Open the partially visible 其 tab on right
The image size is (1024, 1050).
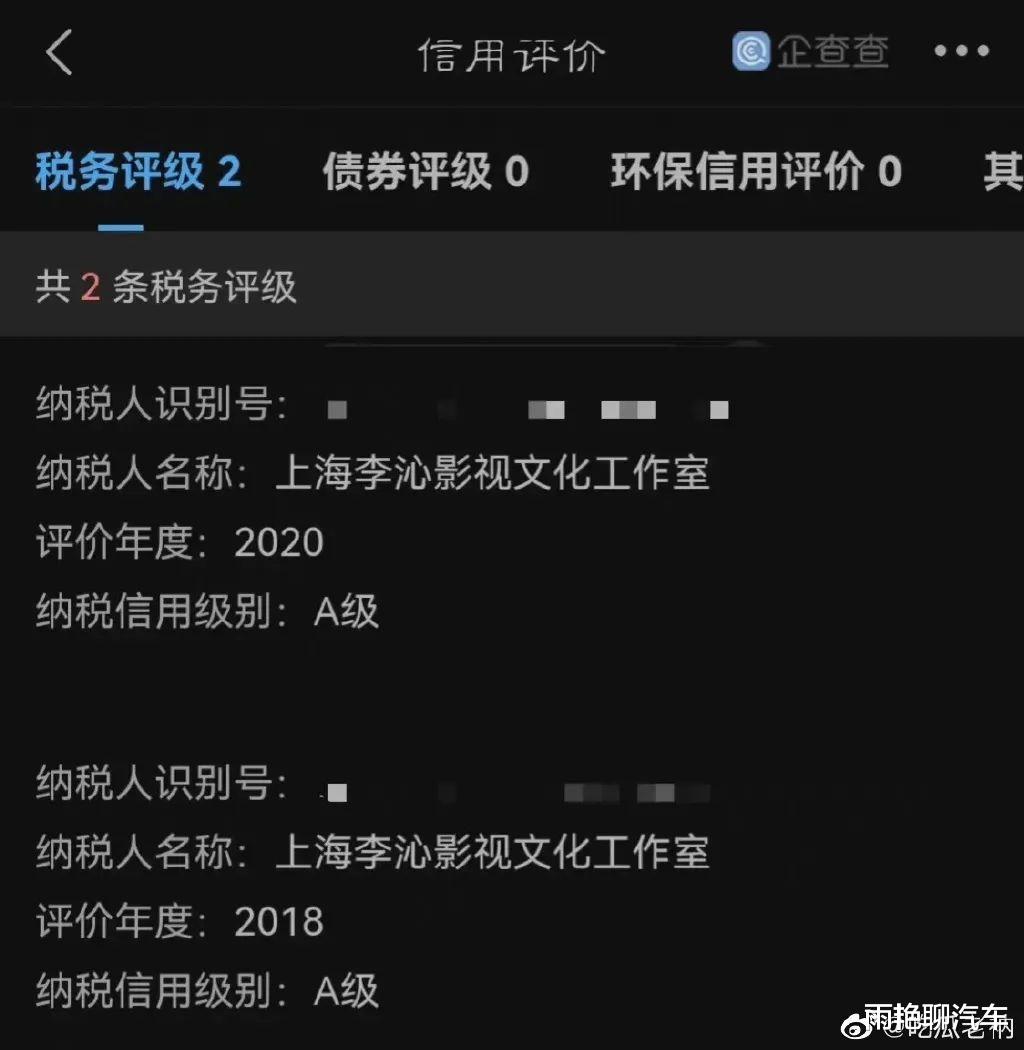coord(1008,172)
